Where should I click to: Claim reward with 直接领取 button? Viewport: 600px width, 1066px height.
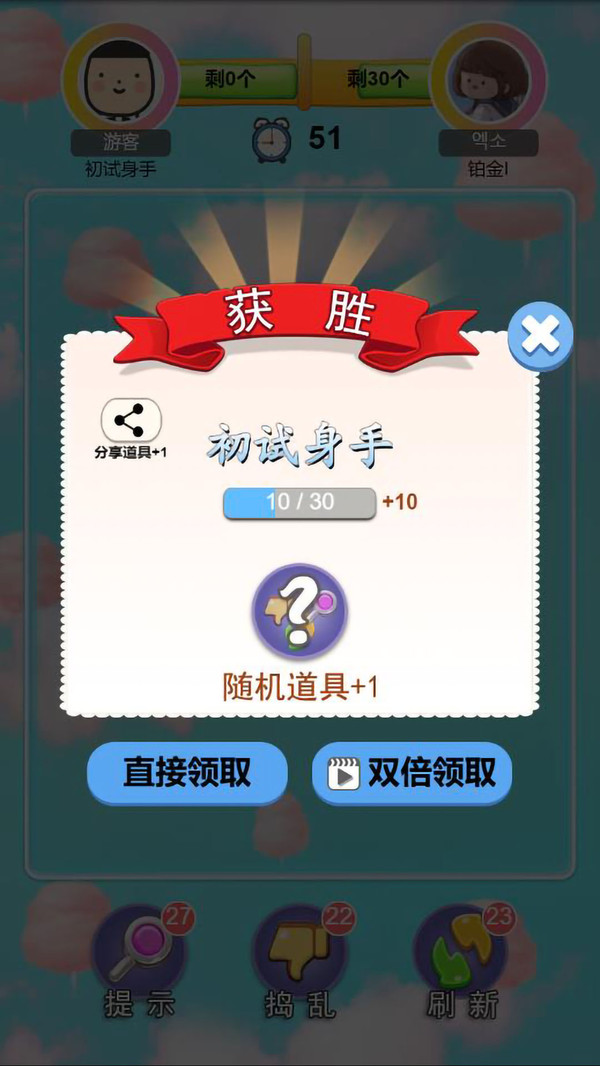[x=187, y=772]
